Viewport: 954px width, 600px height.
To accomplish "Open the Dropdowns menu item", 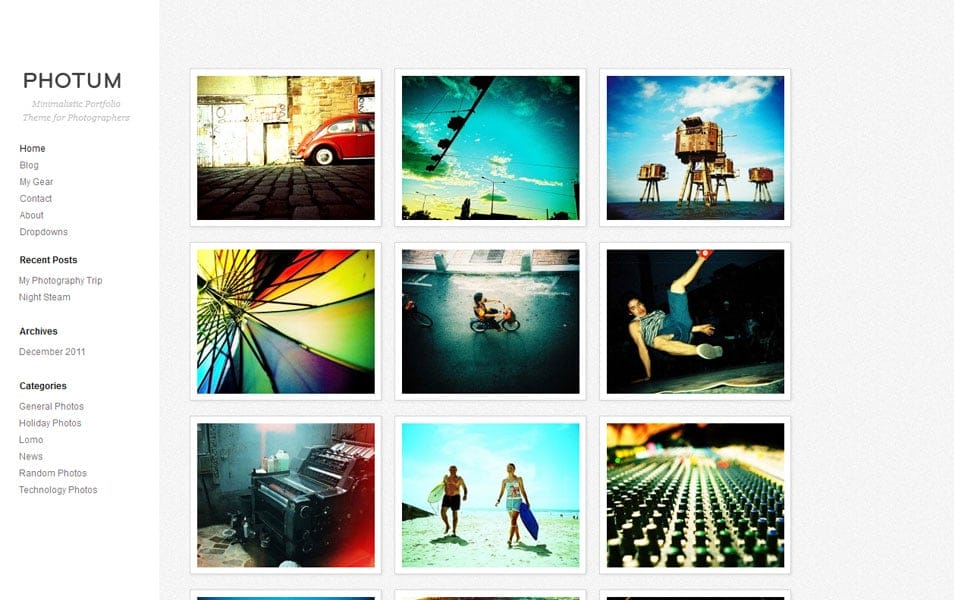I will coord(43,232).
